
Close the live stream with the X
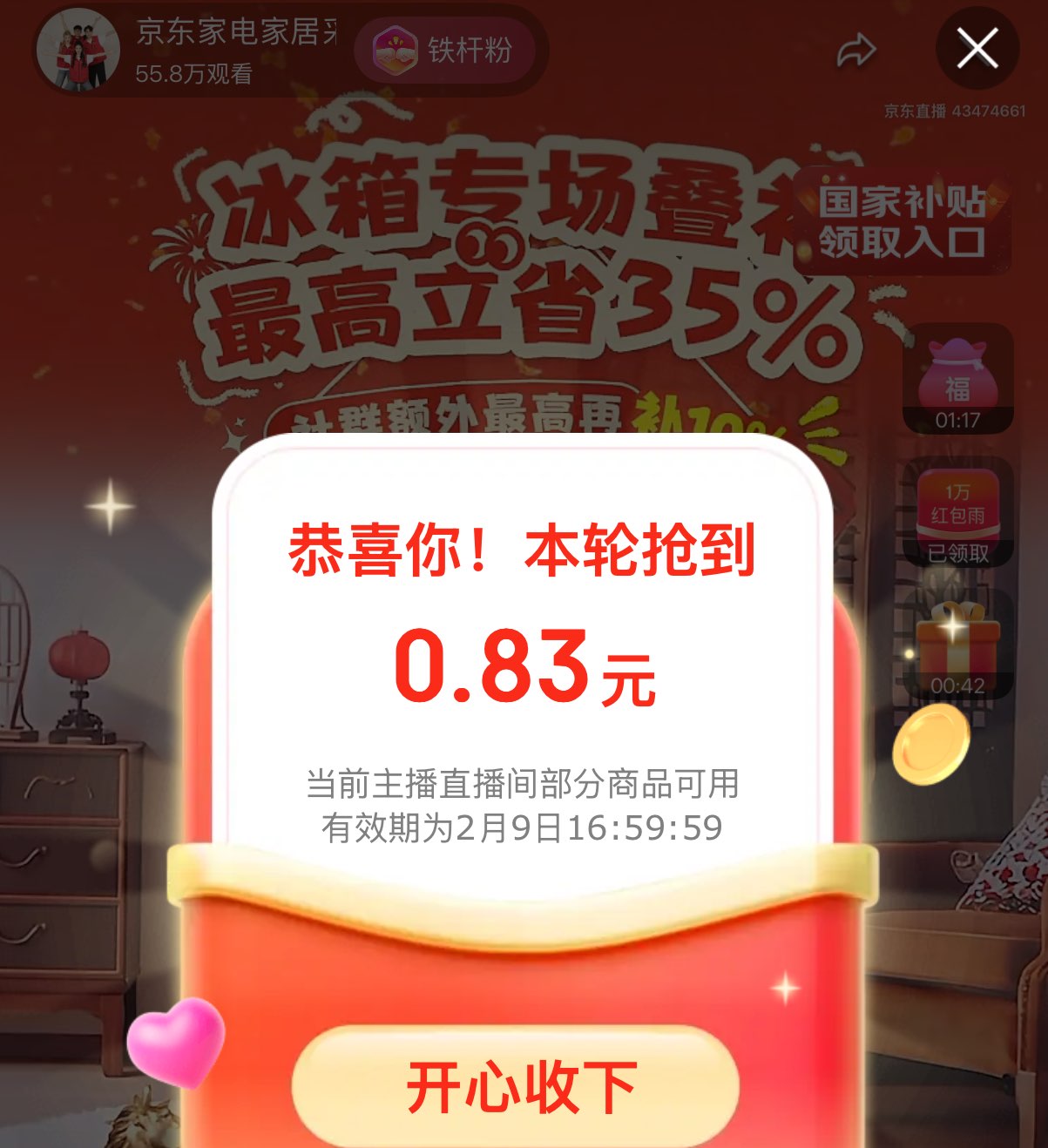coord(977,48)
